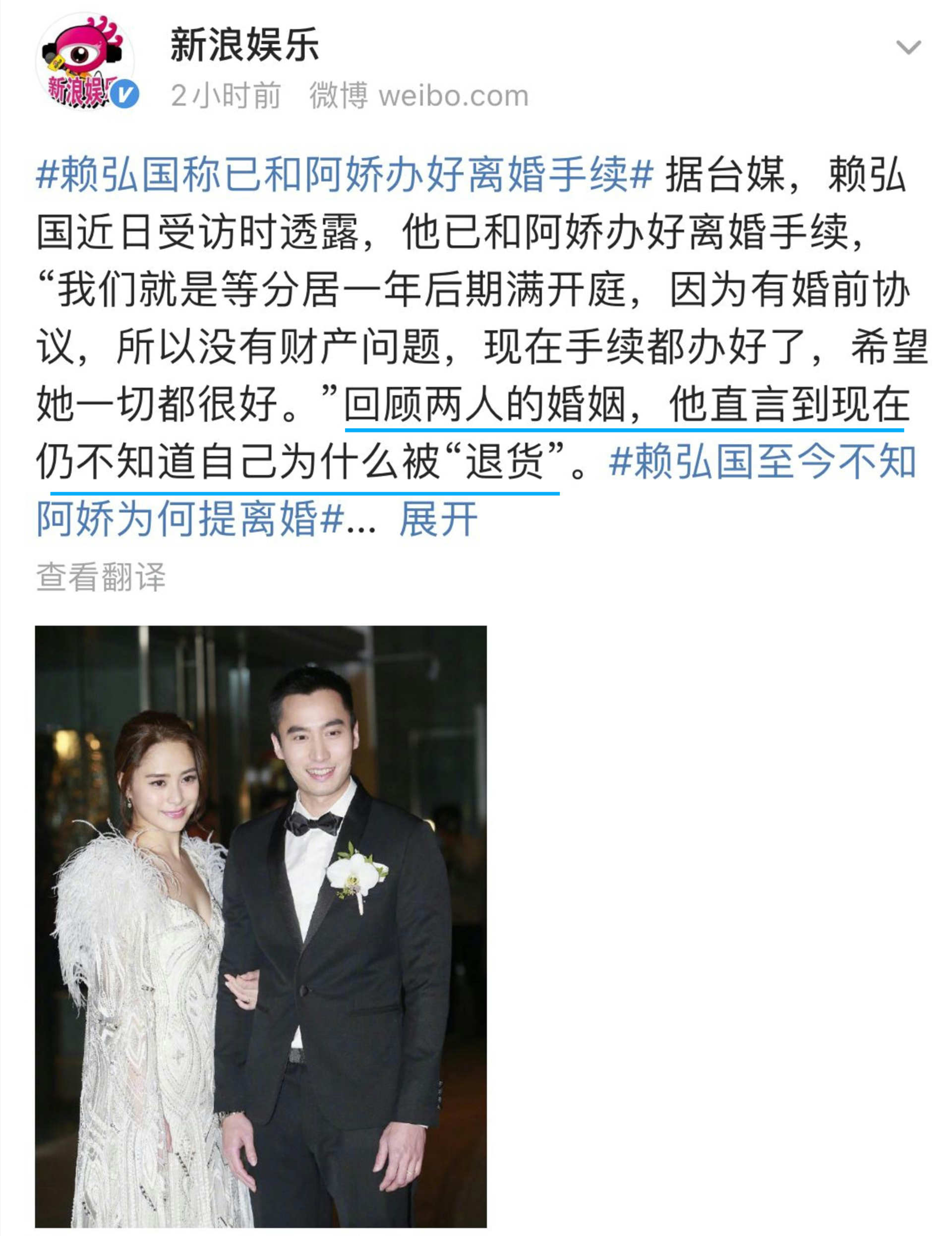Tap the 新浪娱乐 account name
Viewport: 952px width, 1236px height.
(x=244, y=45)
